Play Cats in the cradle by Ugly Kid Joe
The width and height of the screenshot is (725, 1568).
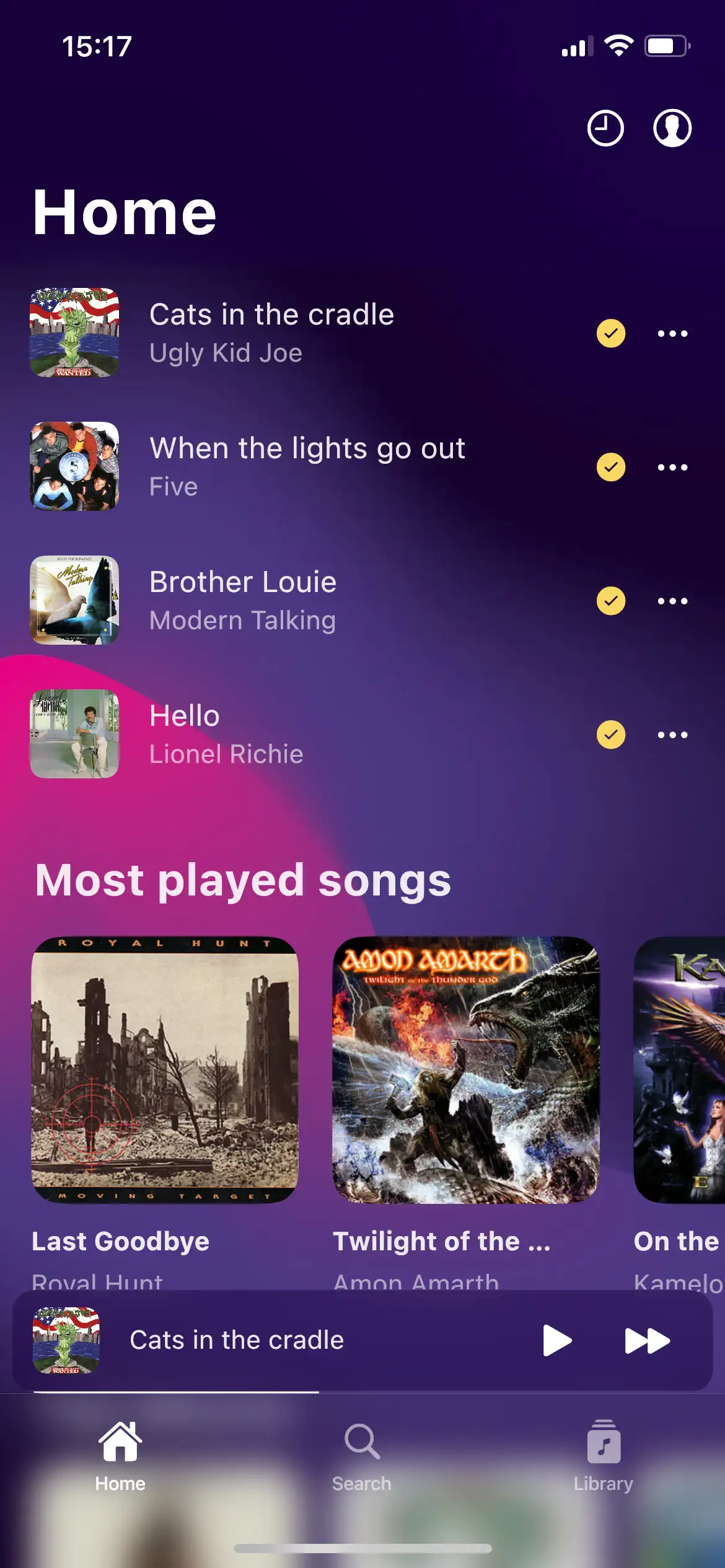[271, 333]
